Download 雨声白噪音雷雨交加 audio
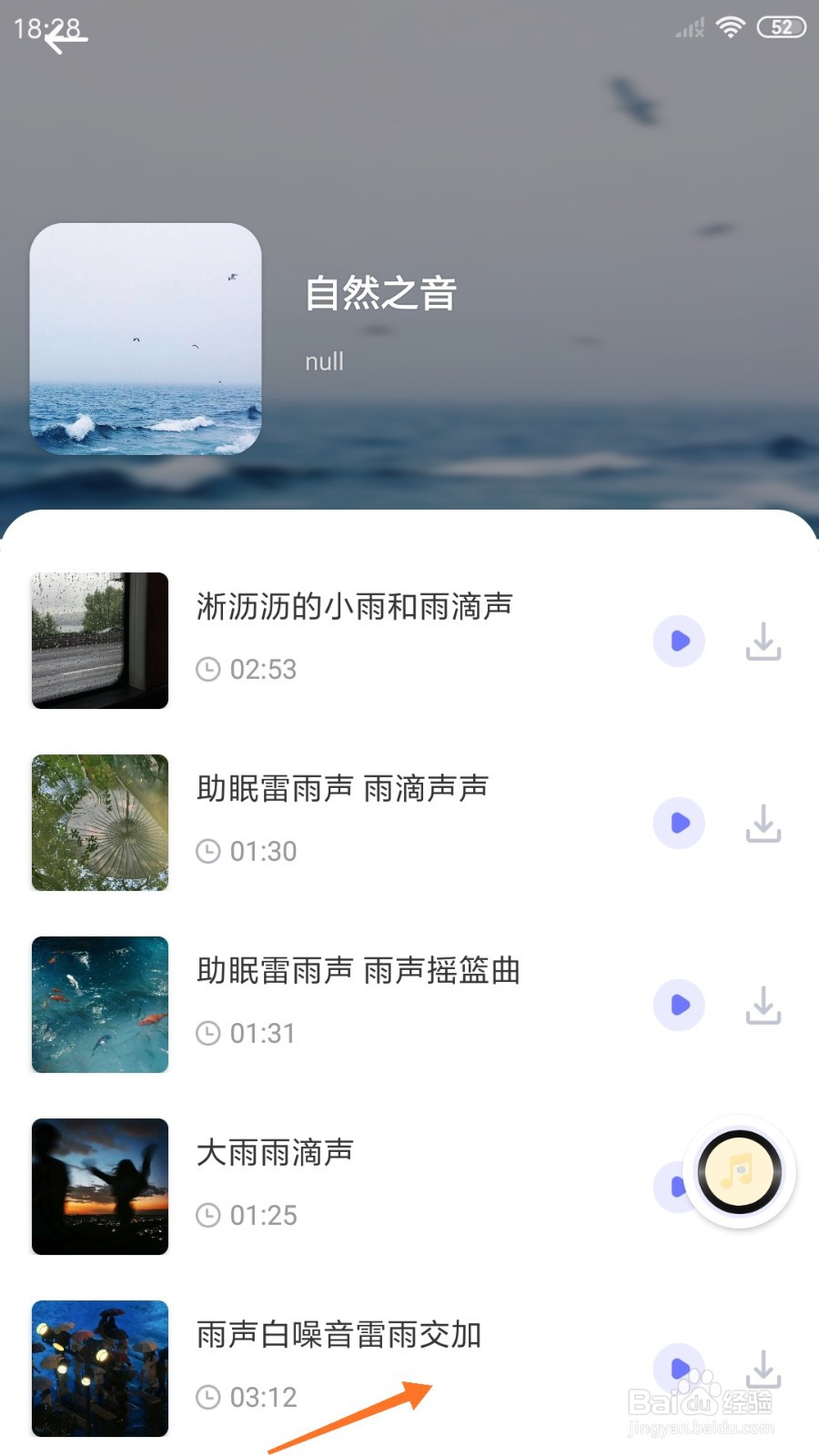The image size is (819, 1456). pos(763,1369)
